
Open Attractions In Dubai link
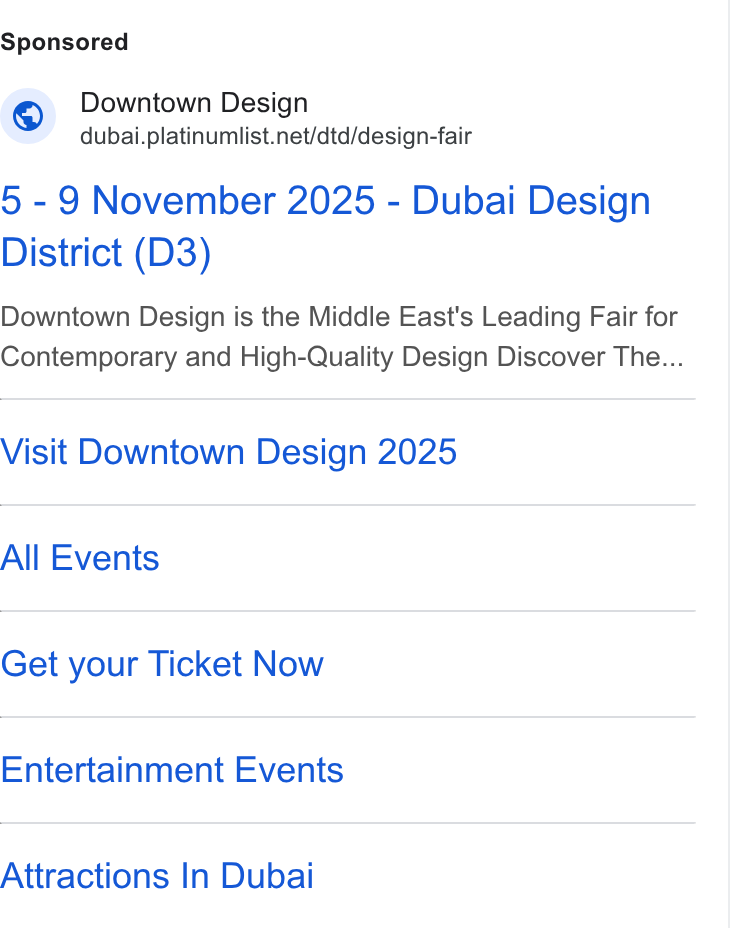[x=157, y=876]
